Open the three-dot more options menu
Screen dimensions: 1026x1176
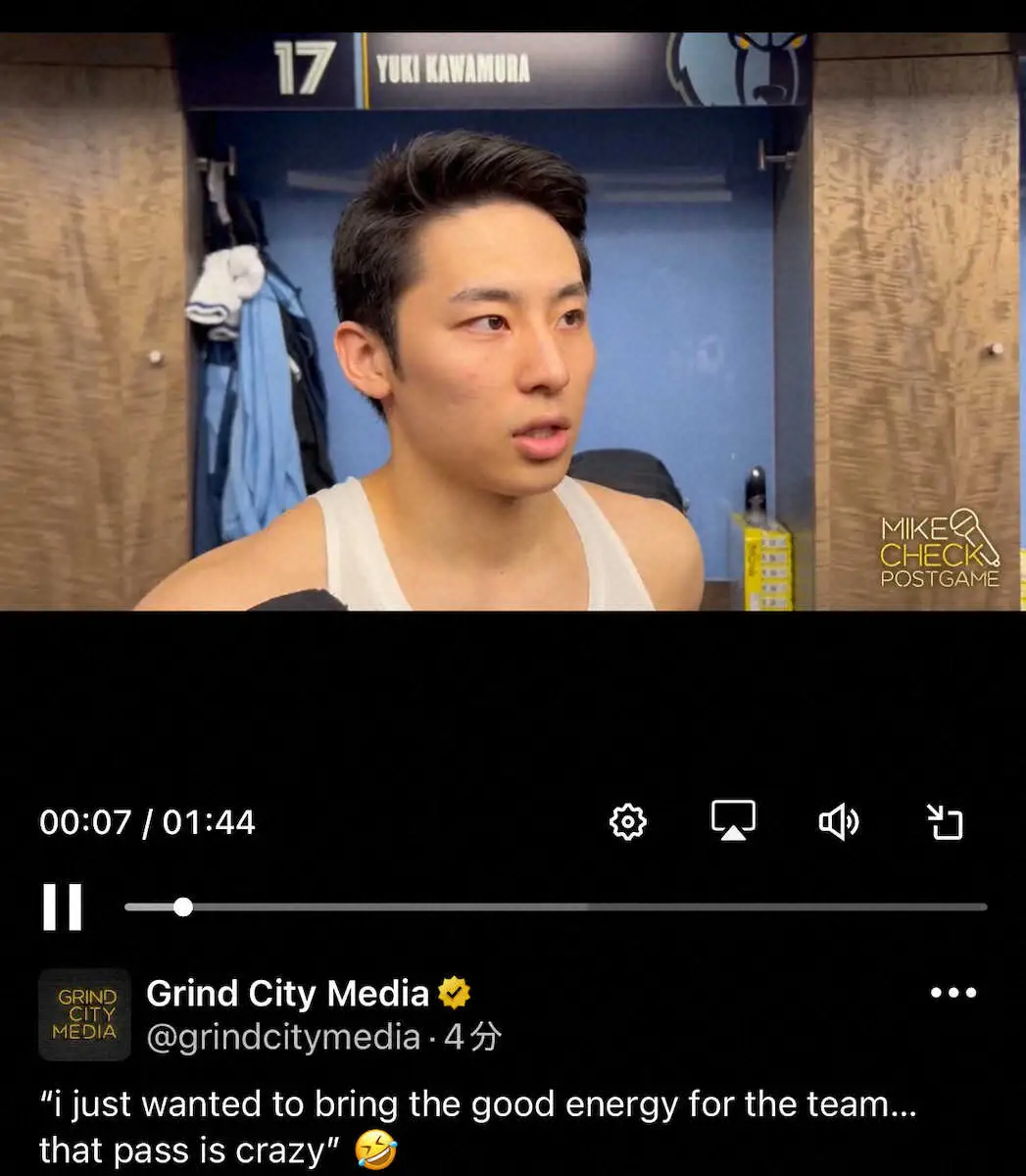pos(953,993)
